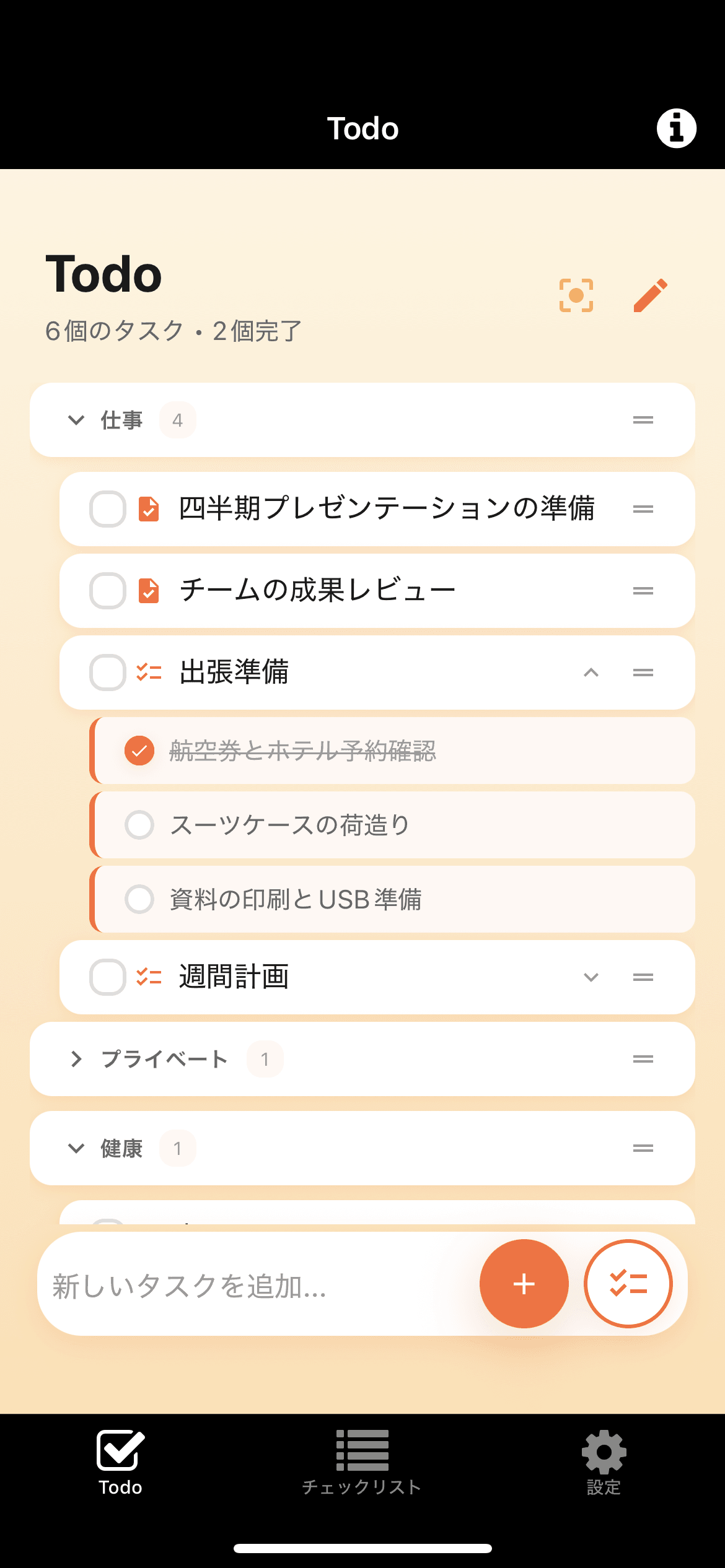Open the app info screen via the i icon
725x1568 pixels.
pyautogui.click(x=677, y=128)
